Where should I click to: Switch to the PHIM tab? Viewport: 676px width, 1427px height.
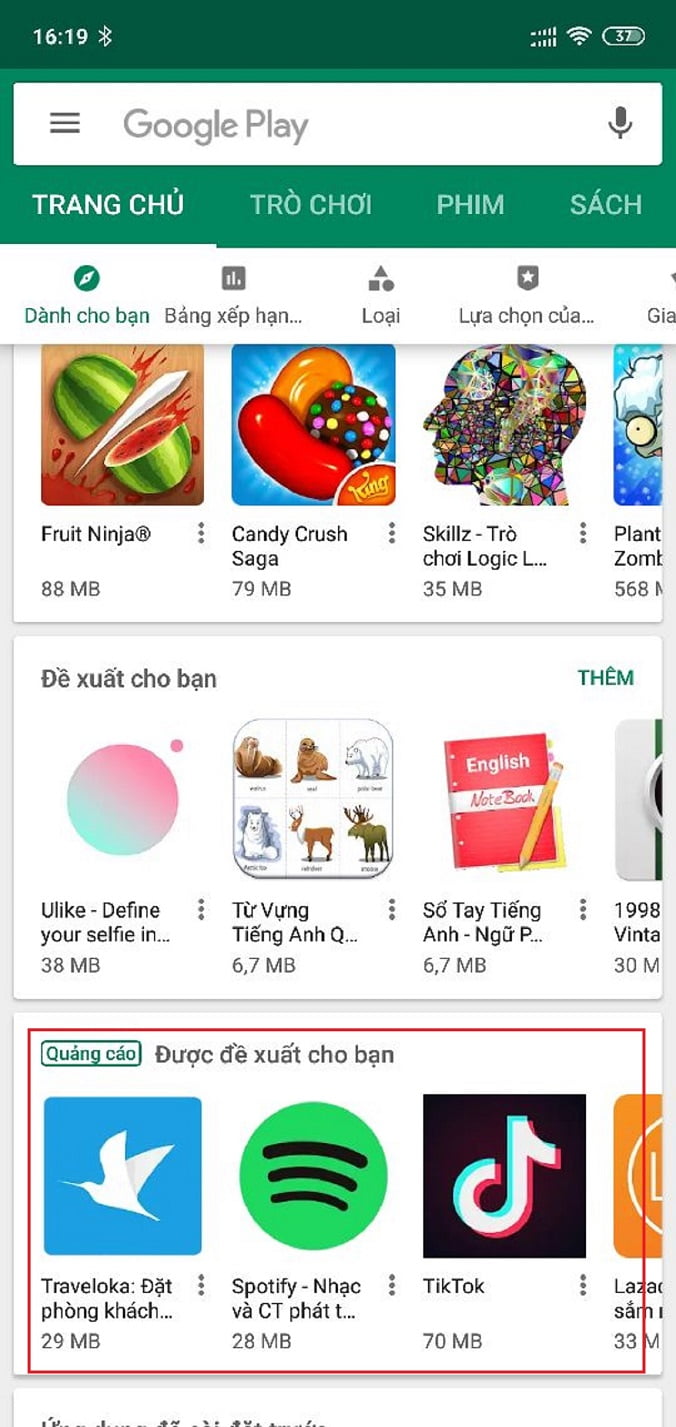pos(470,205)
